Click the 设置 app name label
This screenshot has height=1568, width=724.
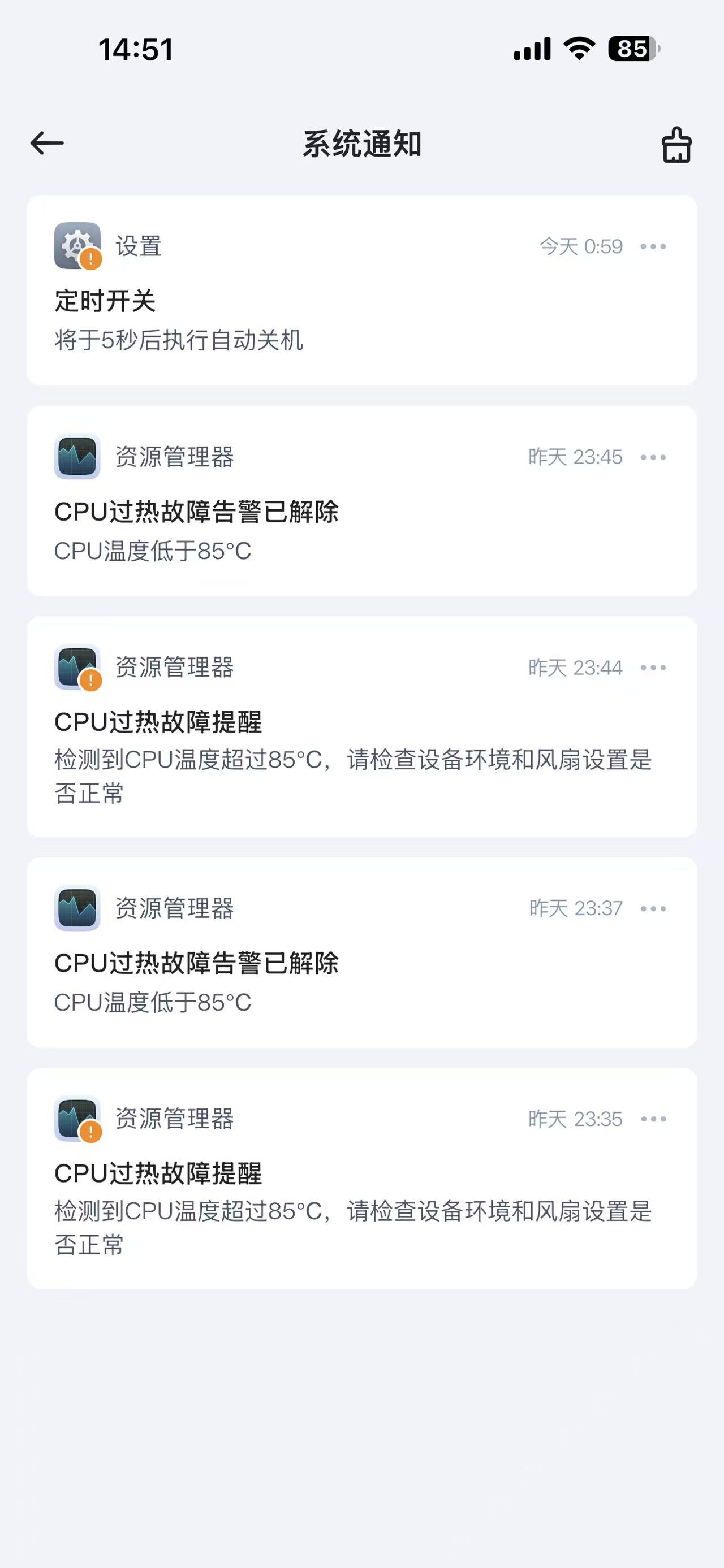click(137, 246)
